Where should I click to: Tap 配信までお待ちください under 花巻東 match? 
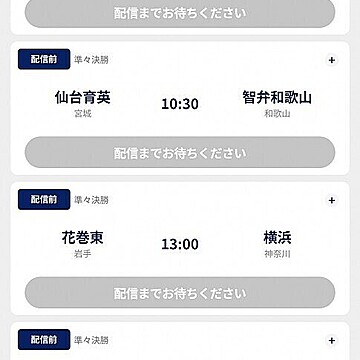pos(180,293)
